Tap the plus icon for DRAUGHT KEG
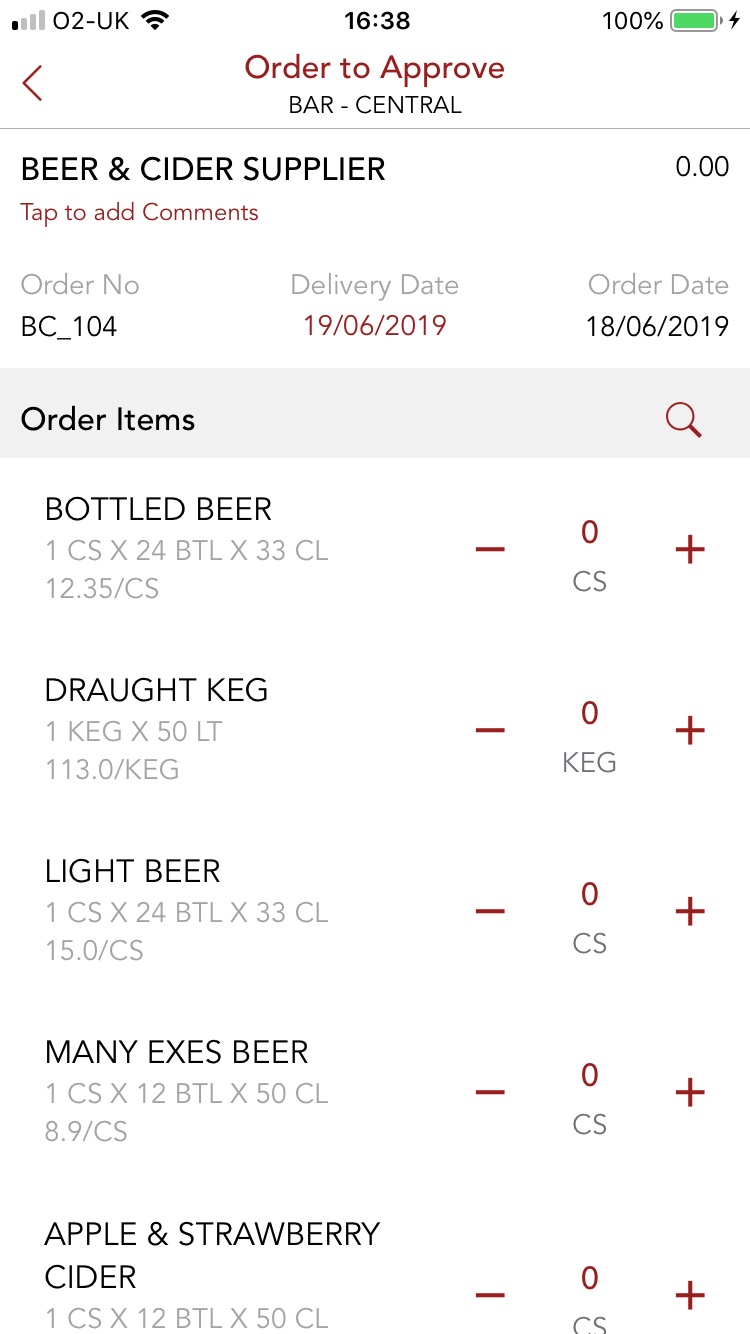750x1334 pixels. click(x=688, y=730)
